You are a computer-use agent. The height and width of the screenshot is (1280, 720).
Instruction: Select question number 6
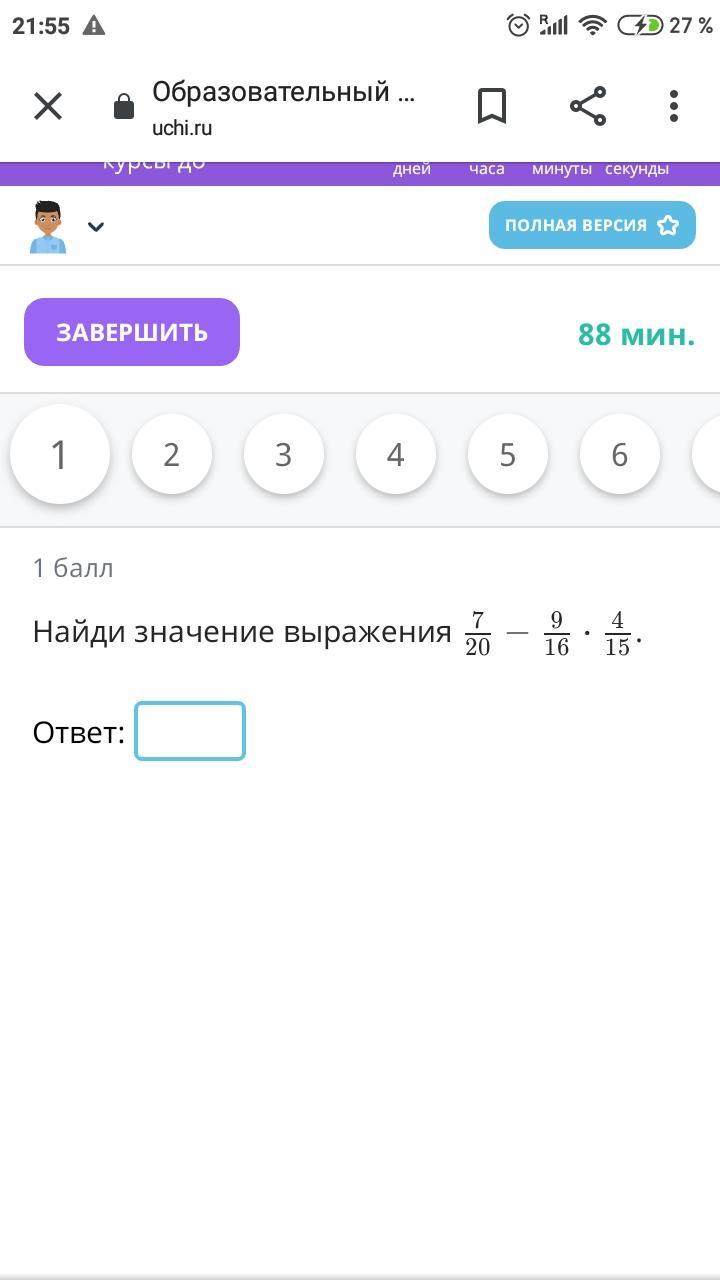point(620,454)
